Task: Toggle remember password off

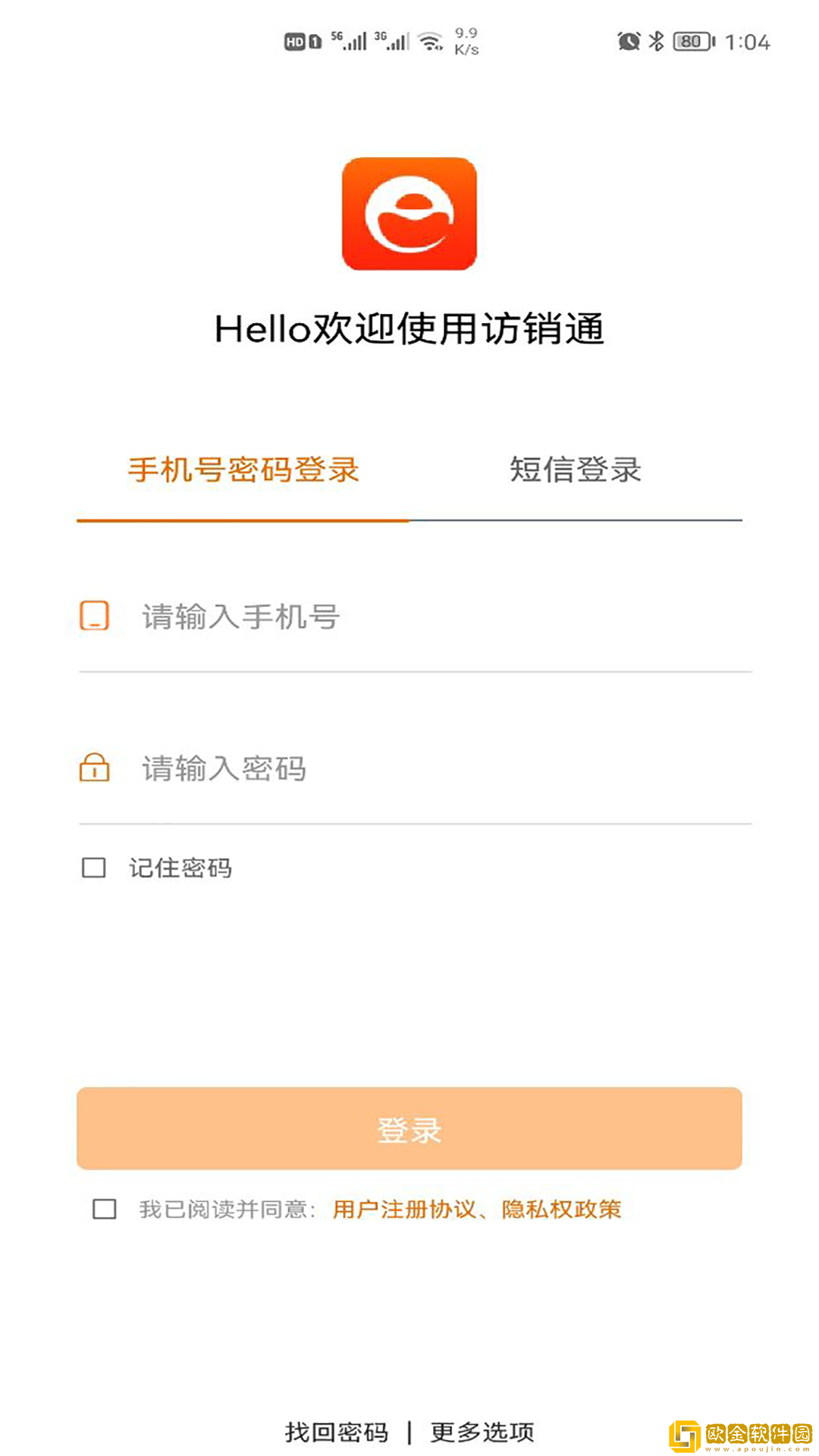Action: (94, 867)
